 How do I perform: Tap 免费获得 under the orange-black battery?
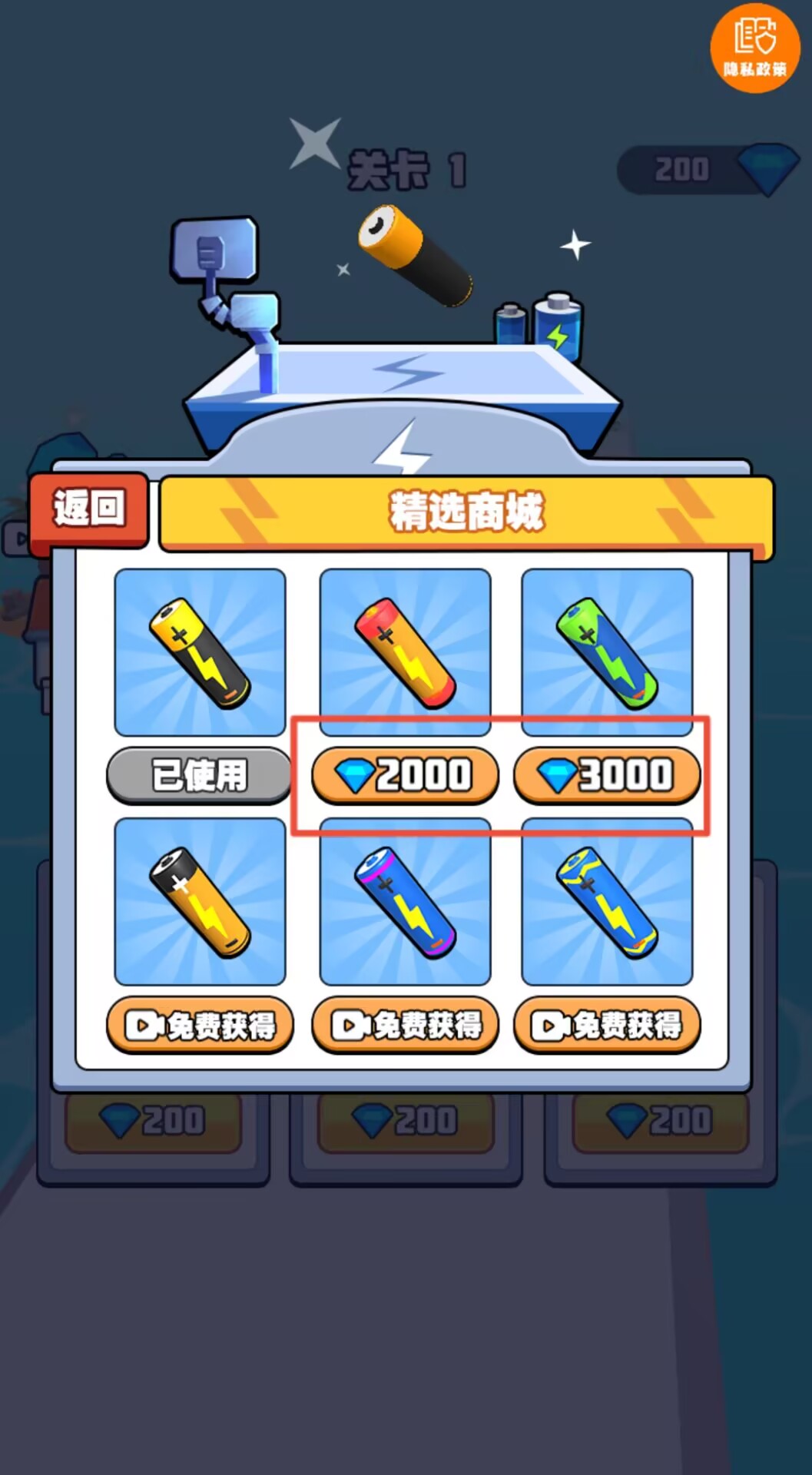click(200, 1024)
